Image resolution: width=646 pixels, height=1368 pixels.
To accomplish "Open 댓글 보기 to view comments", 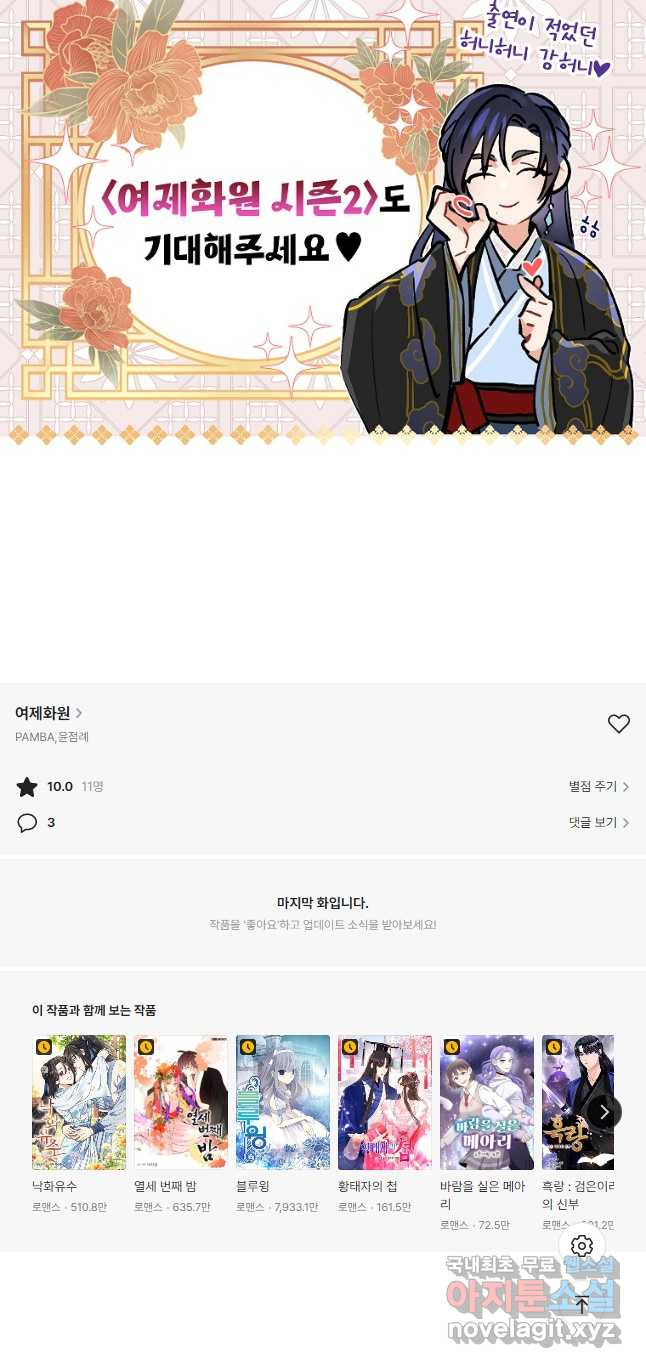I will 598,823.
